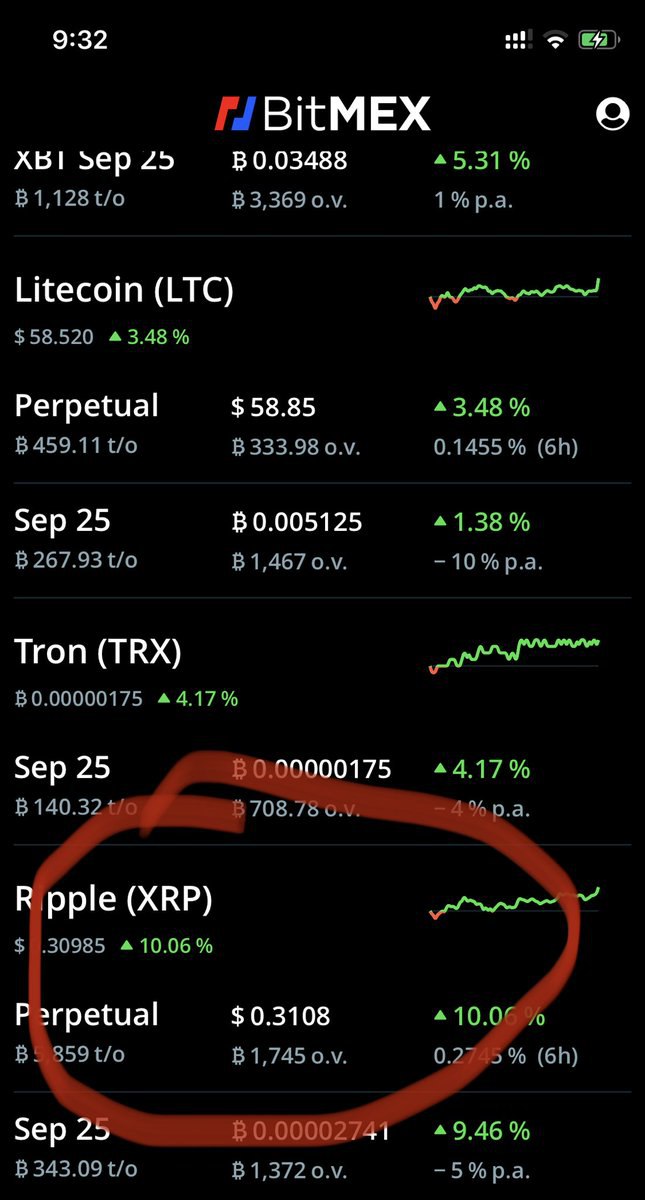The height and width of the screenshot is (1200, 645).
Task: Select the Tron Sep 25 futures row
Action: point(322,787)
